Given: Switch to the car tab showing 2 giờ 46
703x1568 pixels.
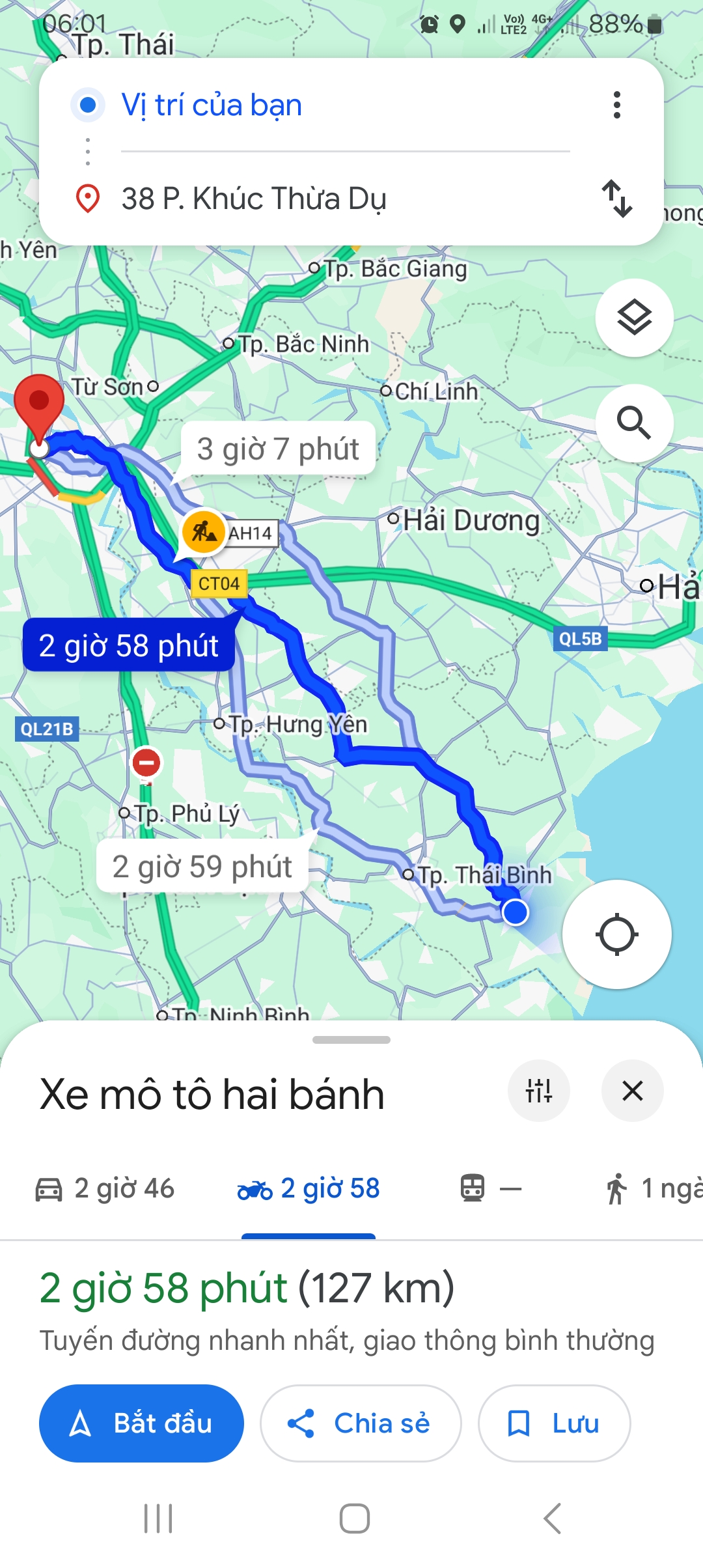Looking at the screenshot, I should pyautogui.click(x=107, y=1186).
